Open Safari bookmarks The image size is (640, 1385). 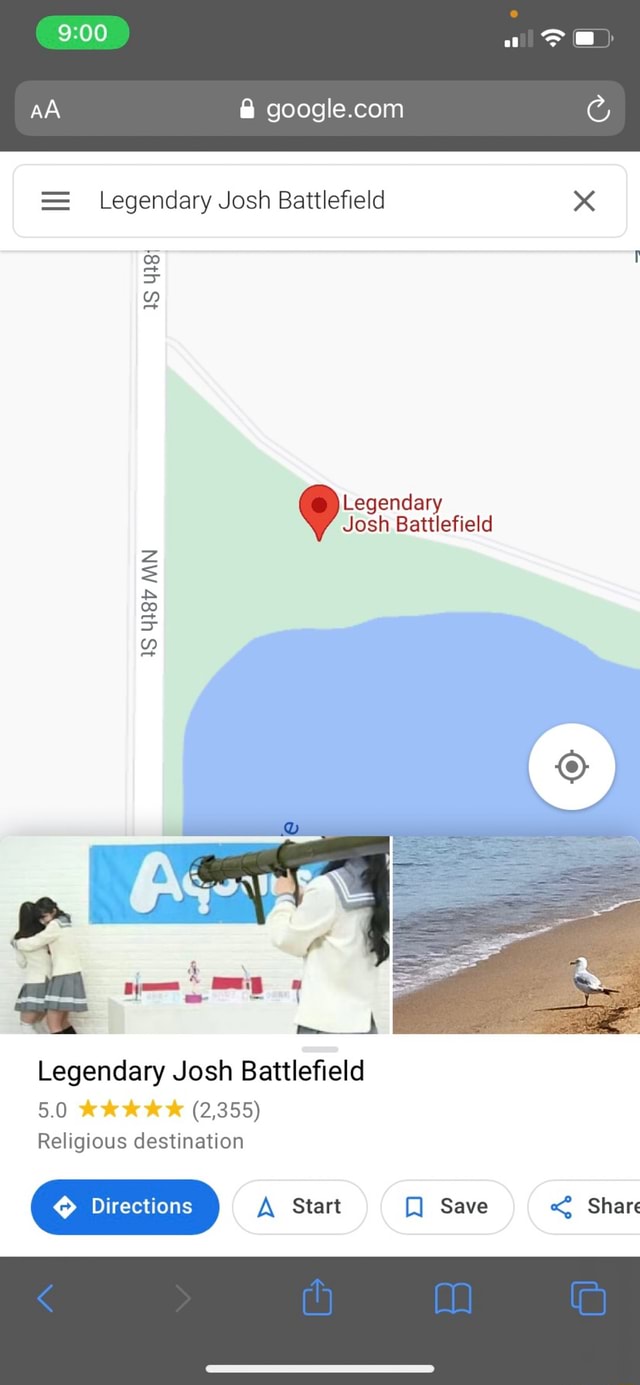pos(452,1298)
